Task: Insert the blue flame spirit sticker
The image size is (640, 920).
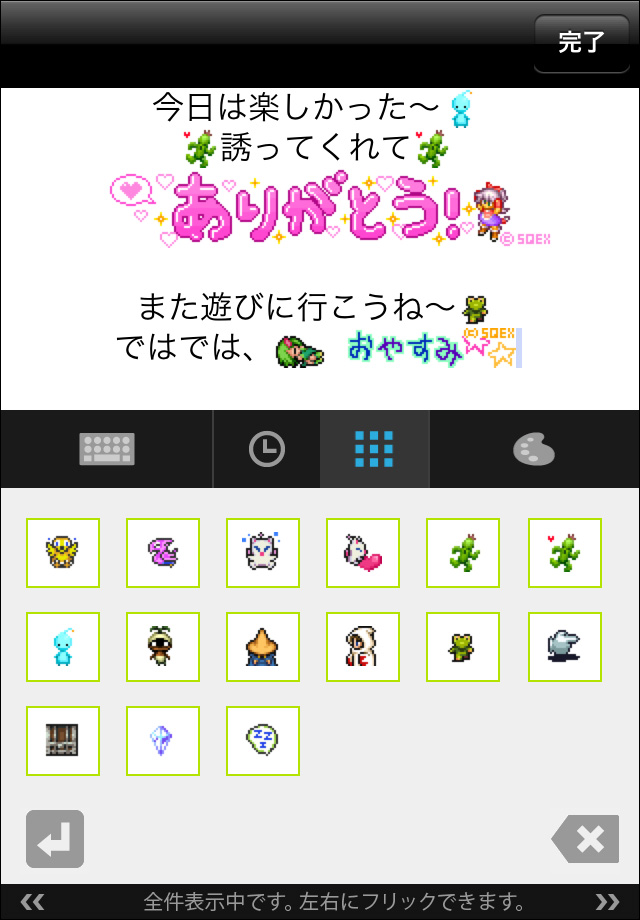Action: coord(63,647)
